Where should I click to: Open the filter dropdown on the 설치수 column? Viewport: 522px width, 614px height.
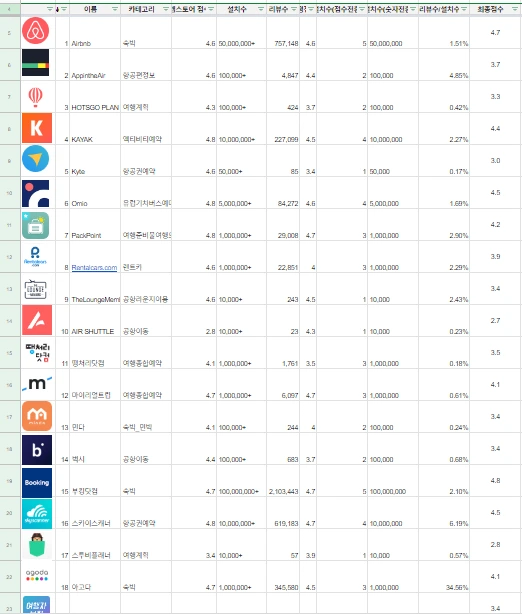point(261,9)
